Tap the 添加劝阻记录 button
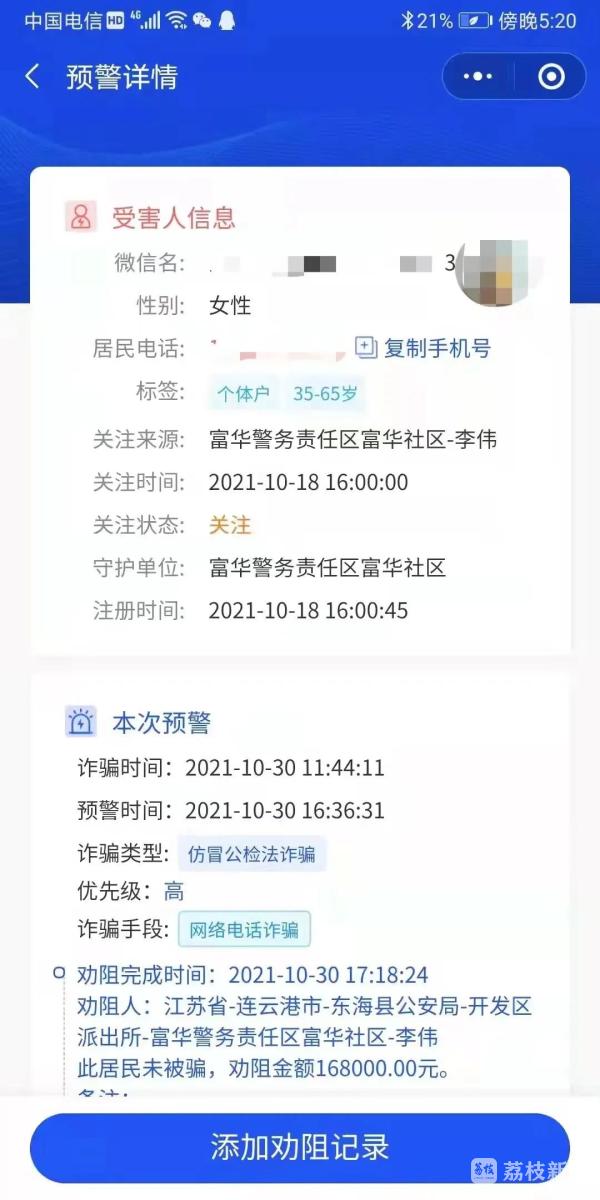600x1200 pixels. [x=299, y=1147]
